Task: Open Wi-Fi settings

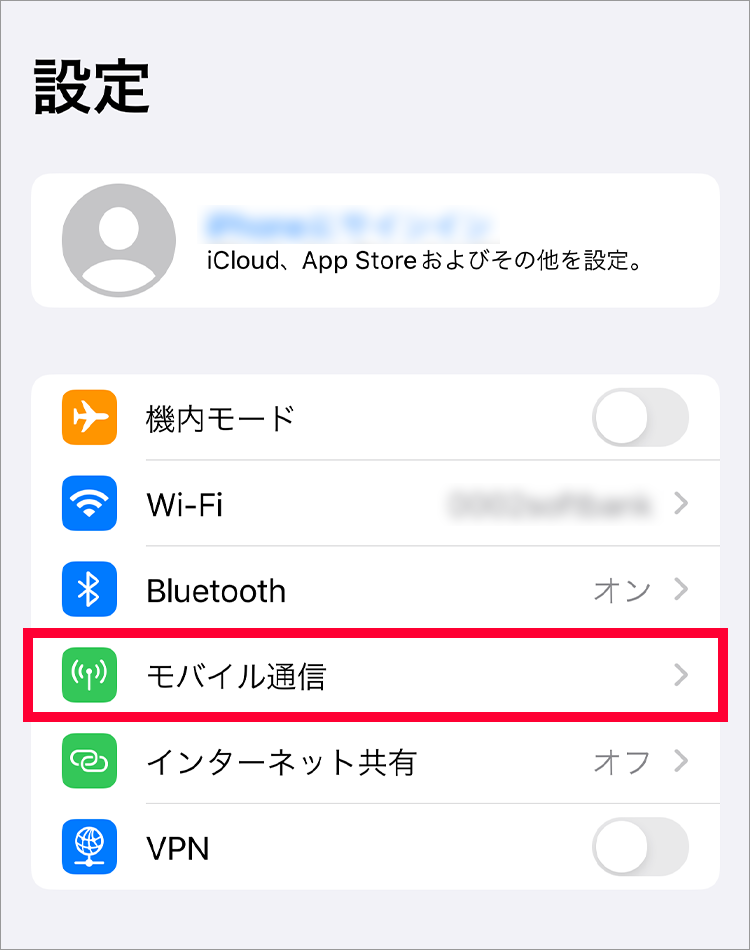Action: [x=375, y=504]
